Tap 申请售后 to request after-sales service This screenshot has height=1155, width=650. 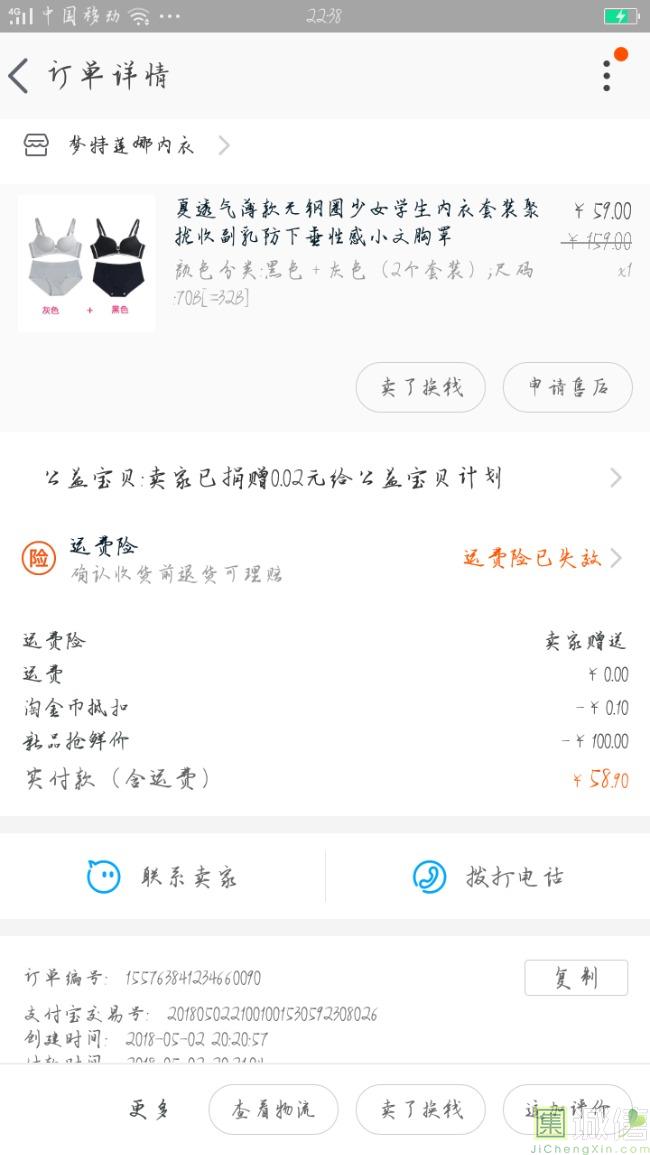tap(567, 387)
